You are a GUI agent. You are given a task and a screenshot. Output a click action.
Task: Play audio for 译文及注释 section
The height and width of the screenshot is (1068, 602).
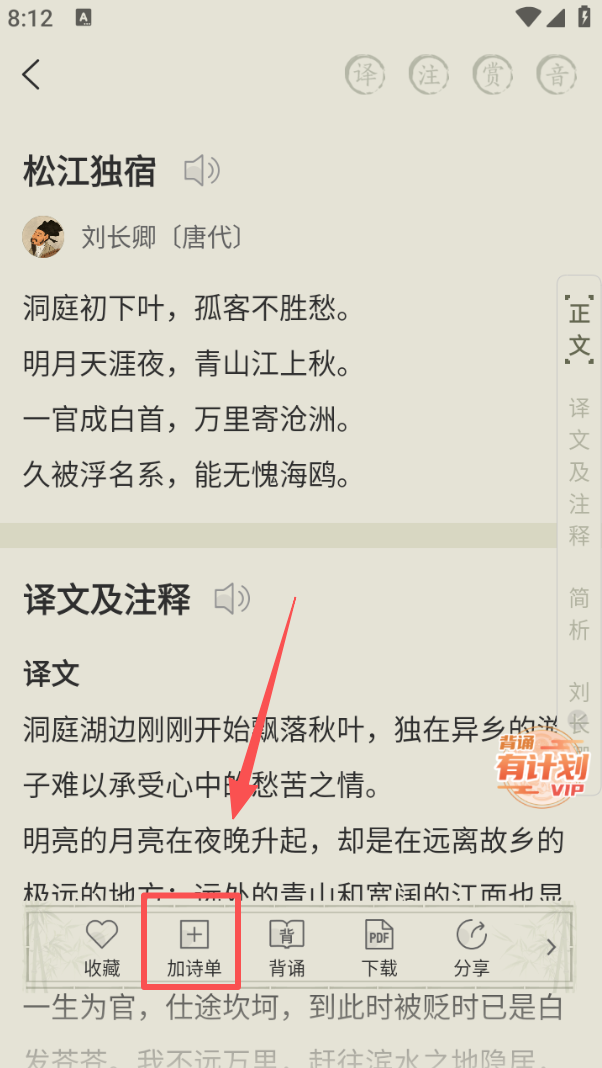pyautogui.click(x=232, y=599)
